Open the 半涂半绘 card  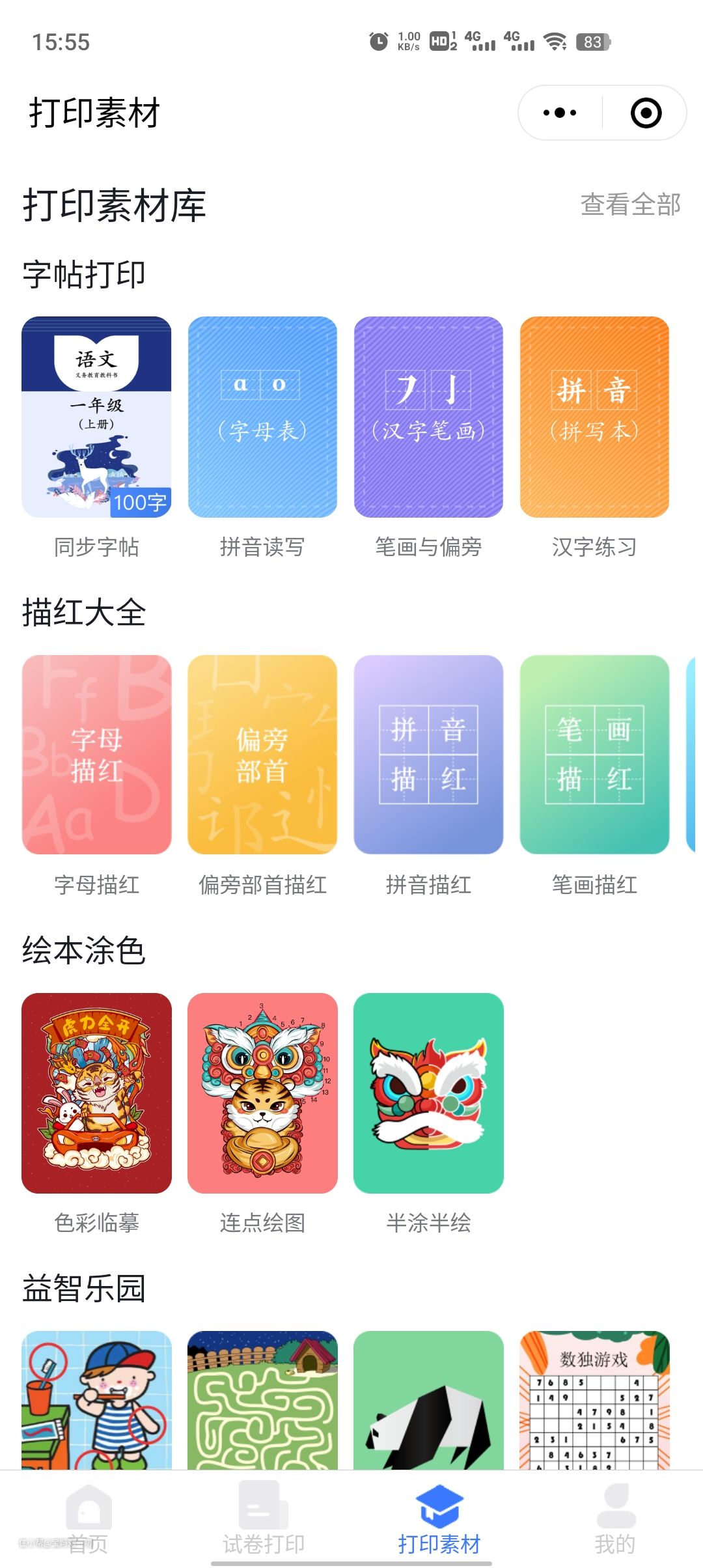point(428,1093)
